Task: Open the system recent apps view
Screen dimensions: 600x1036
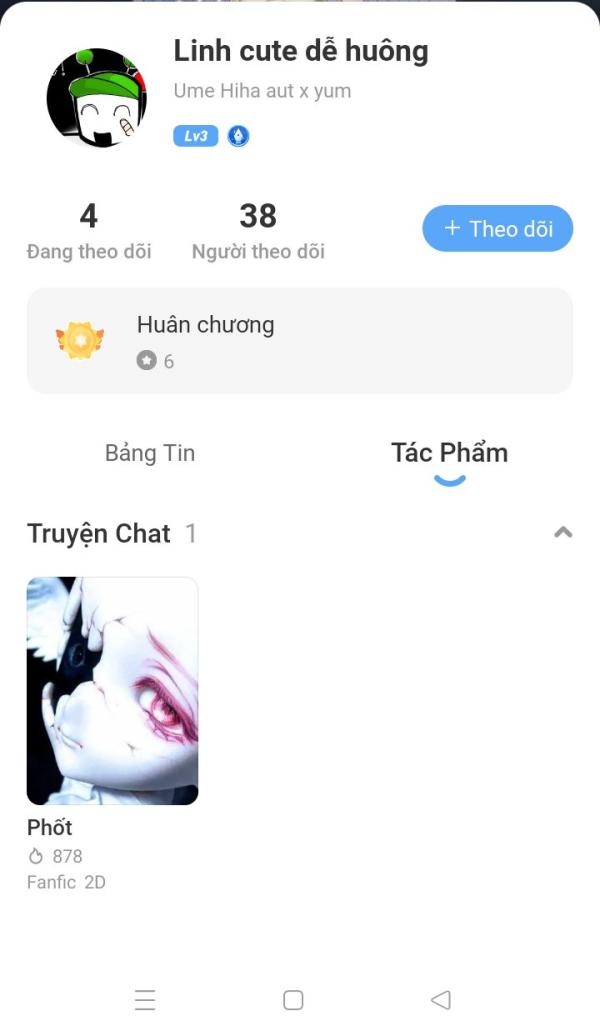Action: (x=145, y=1000)
